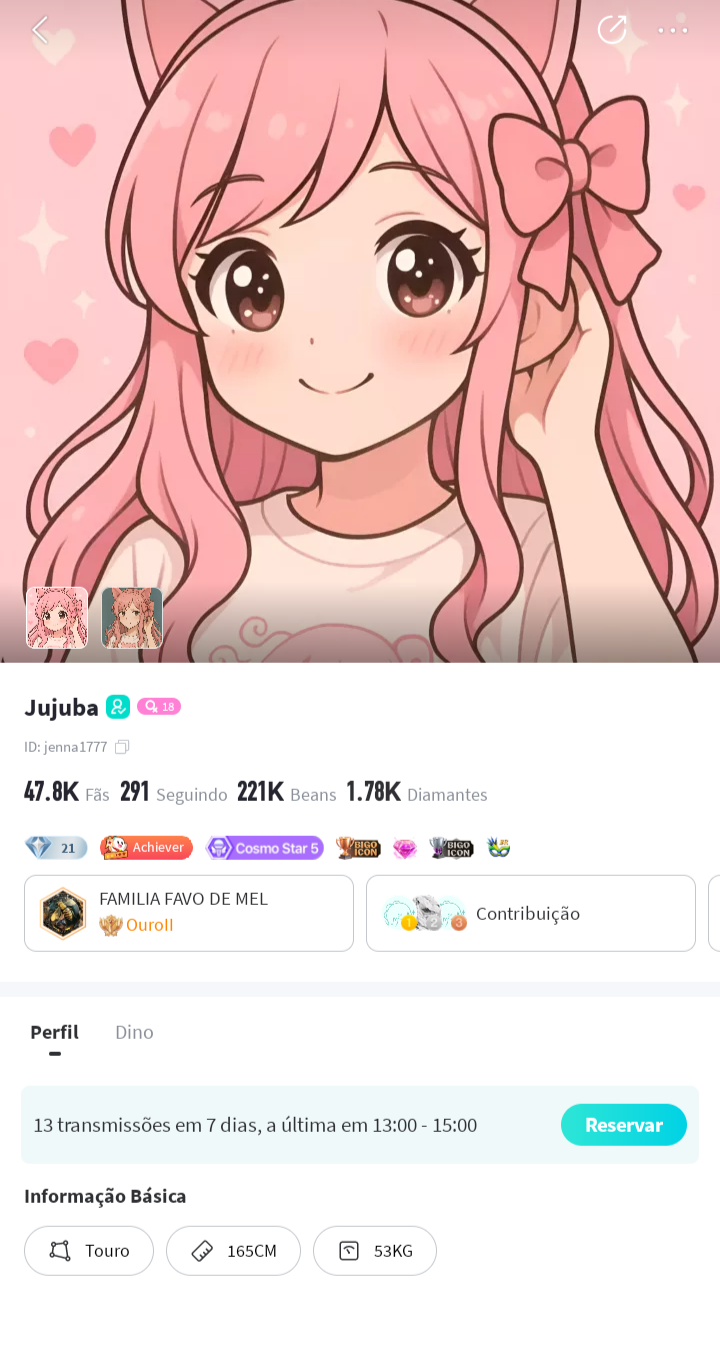Open the diamond level 21 badge
The image size is (720, 1352).
click(56, 848)
